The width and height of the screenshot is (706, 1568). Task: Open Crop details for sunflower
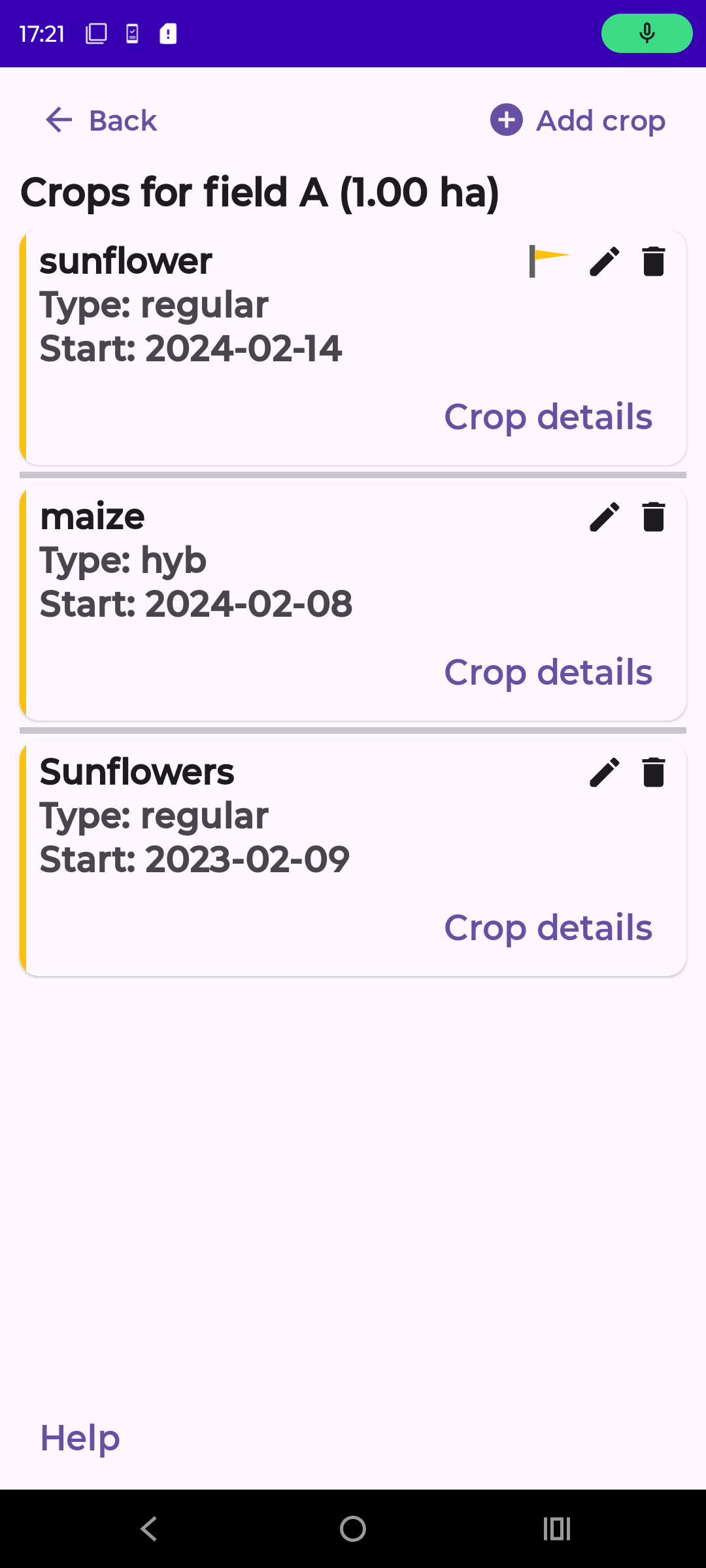[x=548, y=416]
